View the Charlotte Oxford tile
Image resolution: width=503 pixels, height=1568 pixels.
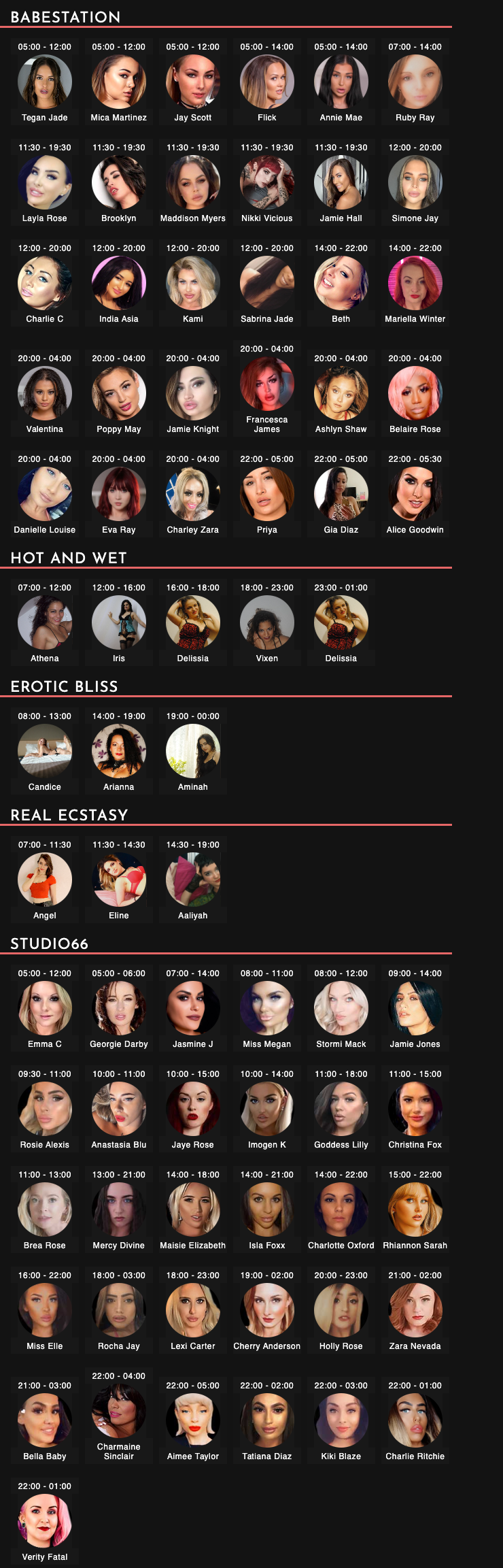coord(341,1210)
